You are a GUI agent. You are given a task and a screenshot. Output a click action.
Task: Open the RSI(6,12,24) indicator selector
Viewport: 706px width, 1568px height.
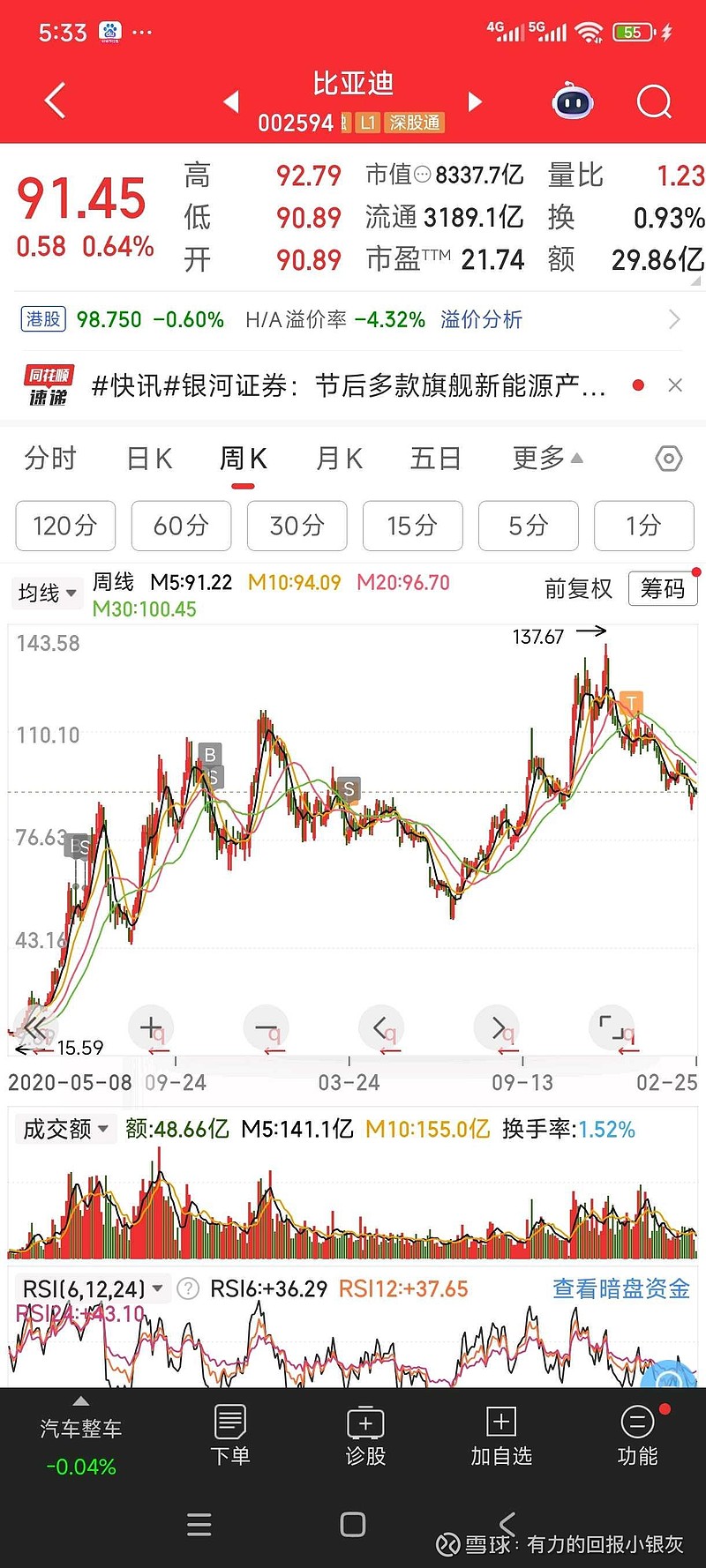click(x=93, y=1288)
